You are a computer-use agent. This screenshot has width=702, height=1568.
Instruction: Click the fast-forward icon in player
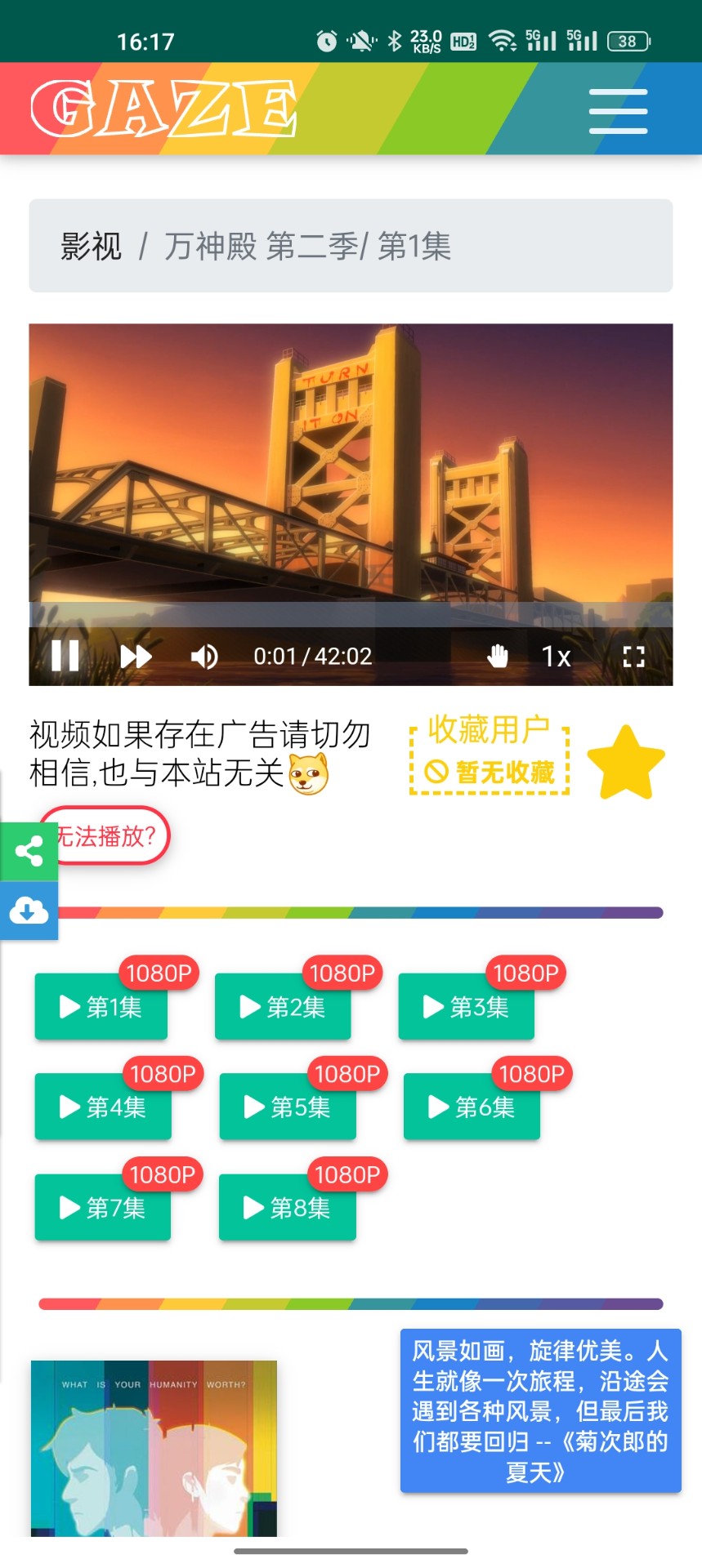[136, 655]
